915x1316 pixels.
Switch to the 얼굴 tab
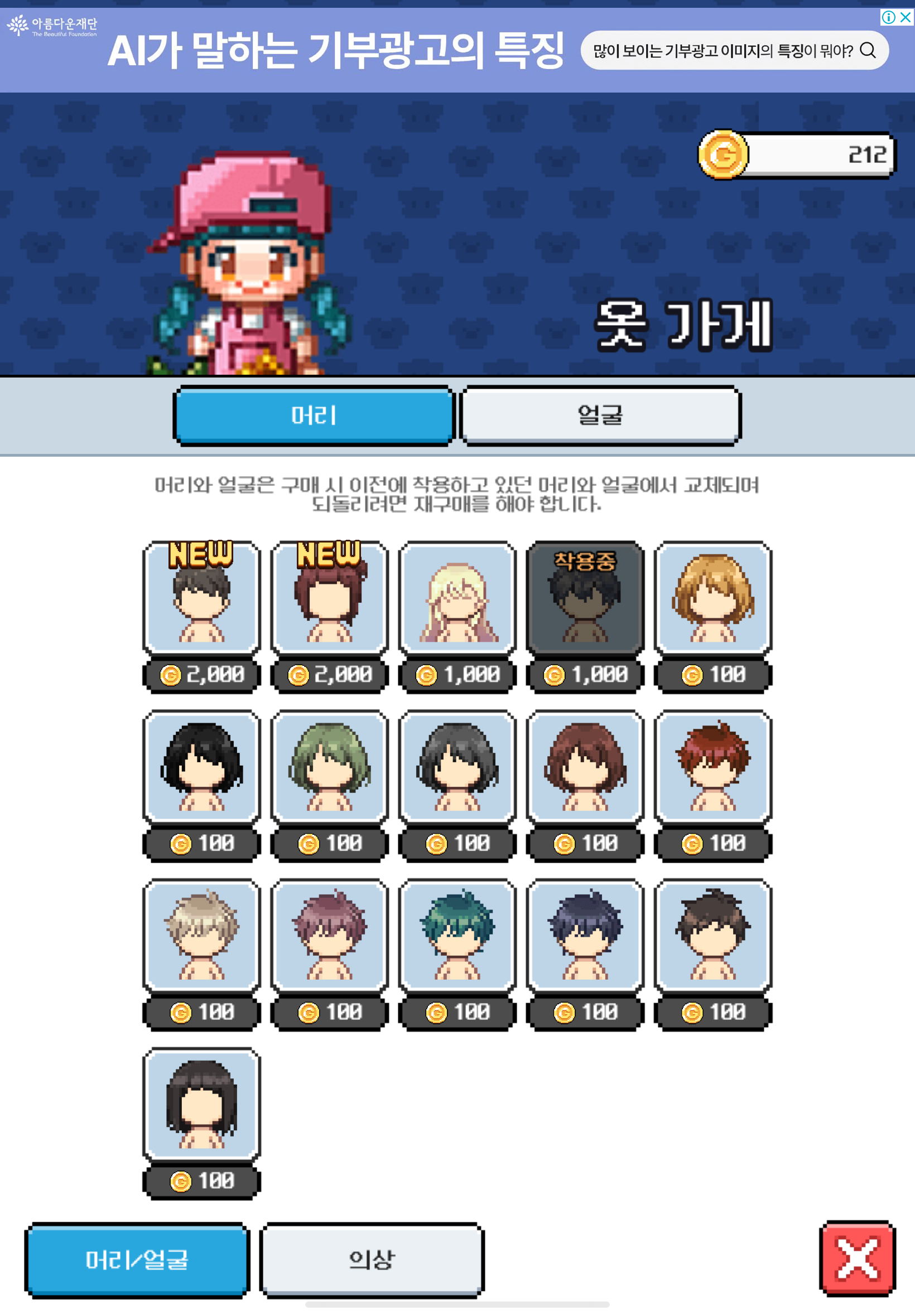click(600, 415)
